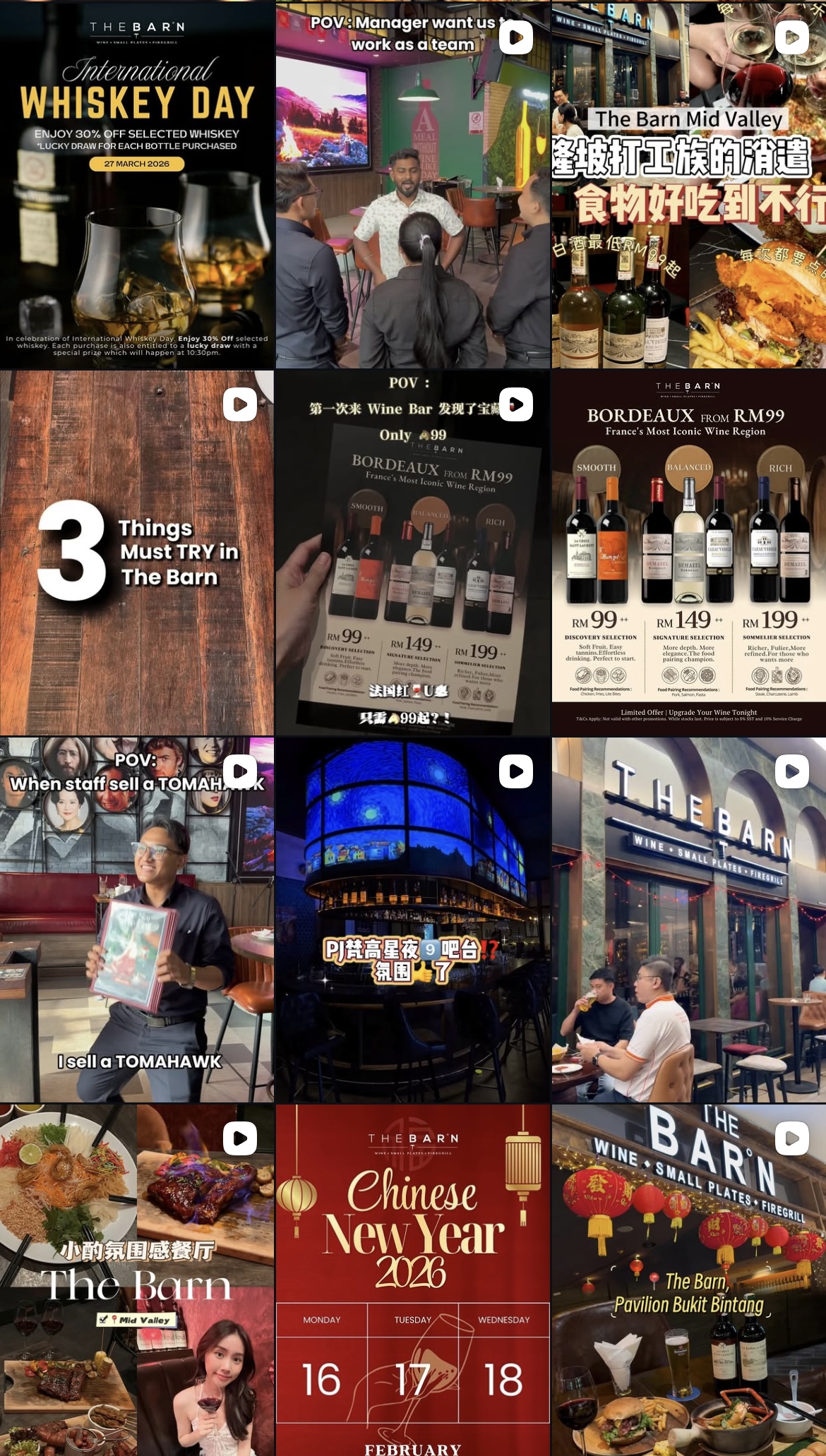Open the PJ starry night bar reel
The height and width of the screenshot is (1456, 826).
point(412,920)
